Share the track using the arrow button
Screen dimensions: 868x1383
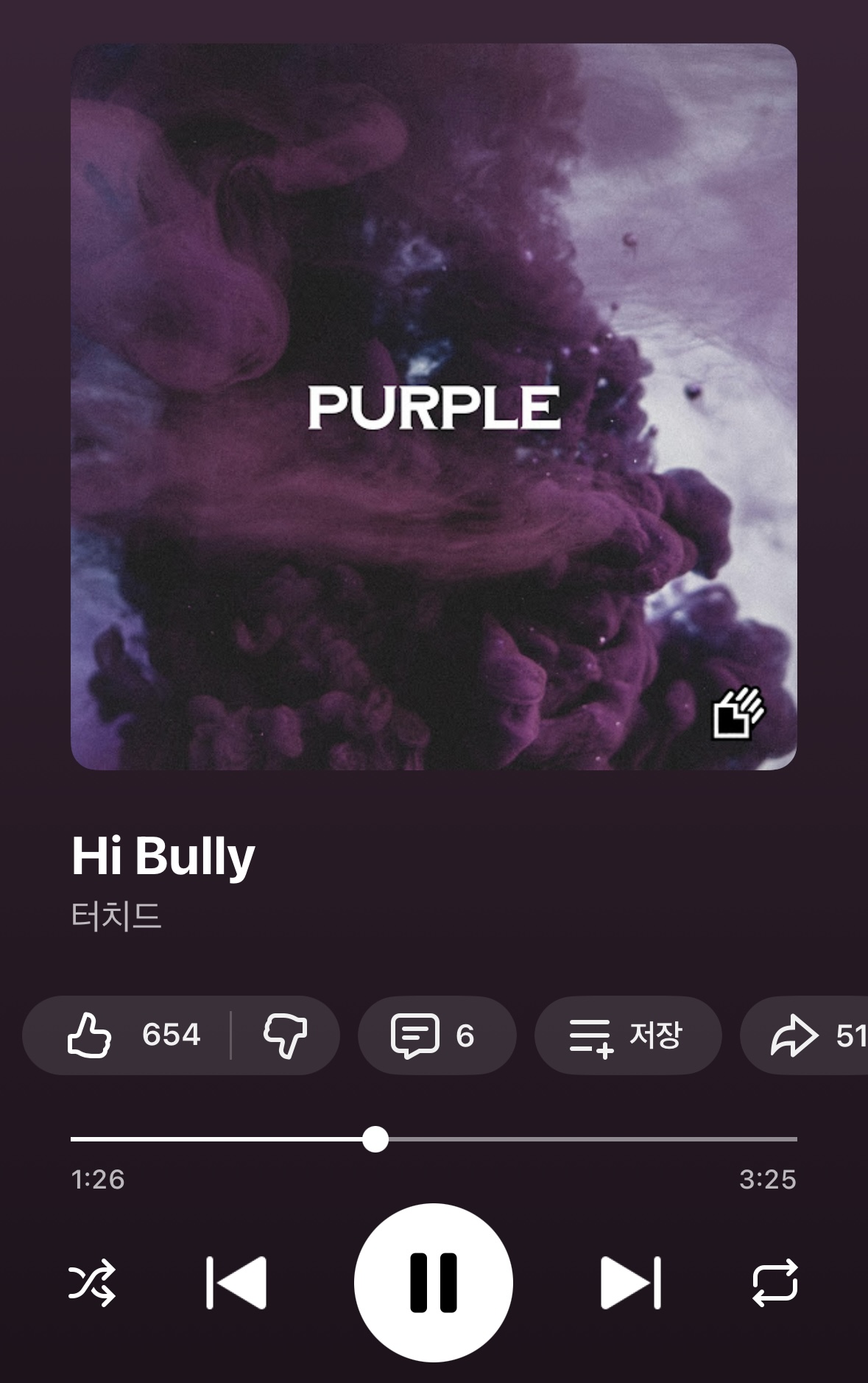click(804, 1035)
